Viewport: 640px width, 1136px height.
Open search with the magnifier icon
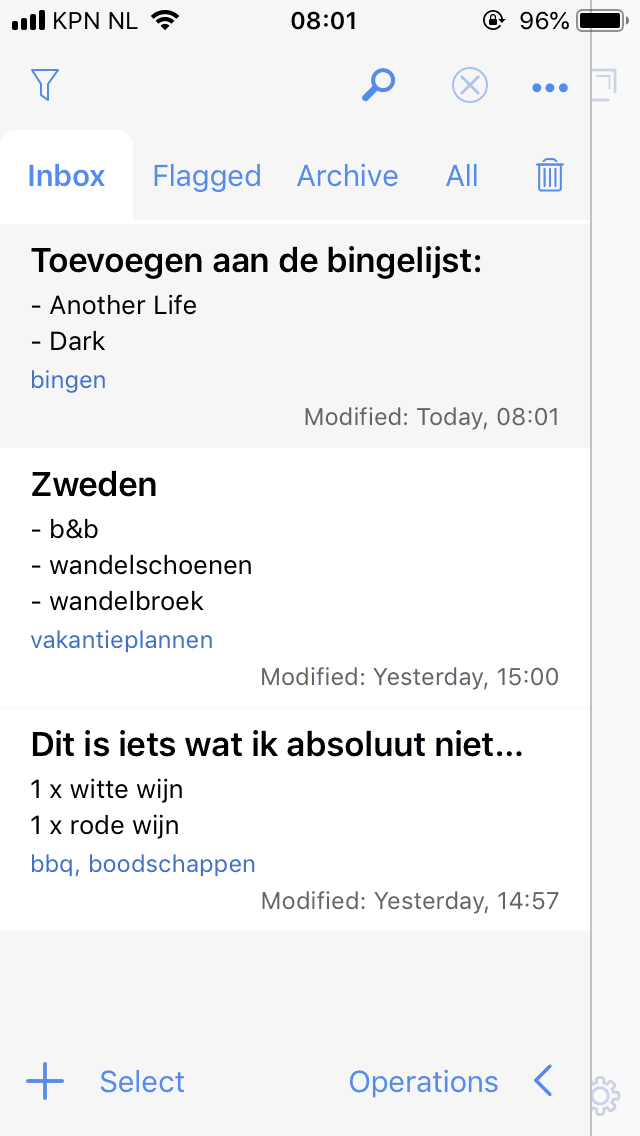point(378,85)
